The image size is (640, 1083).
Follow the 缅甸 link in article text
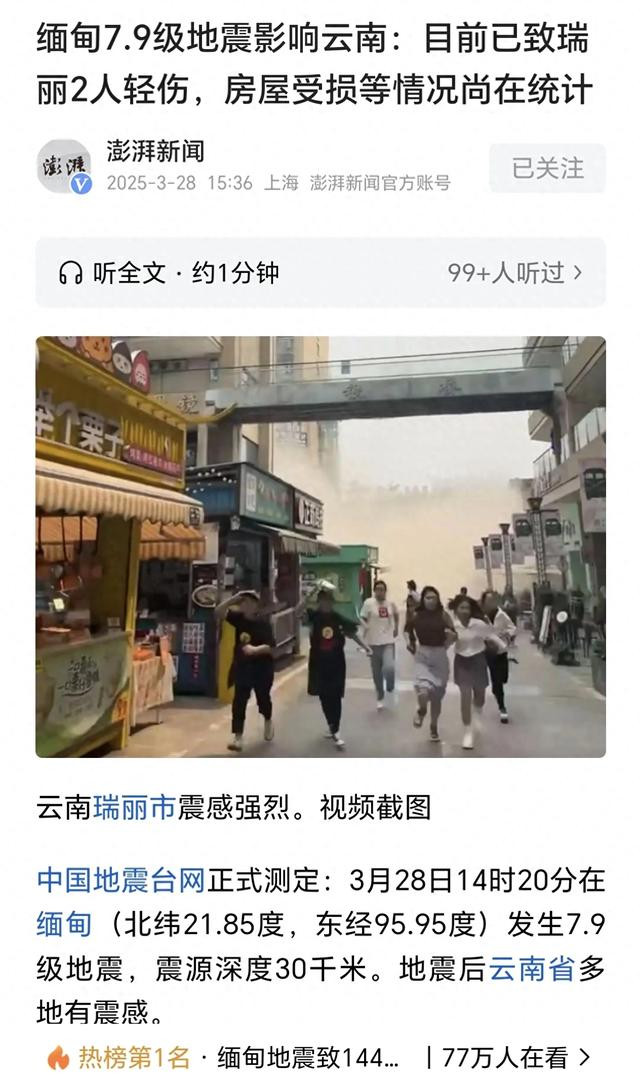point(64,924)
